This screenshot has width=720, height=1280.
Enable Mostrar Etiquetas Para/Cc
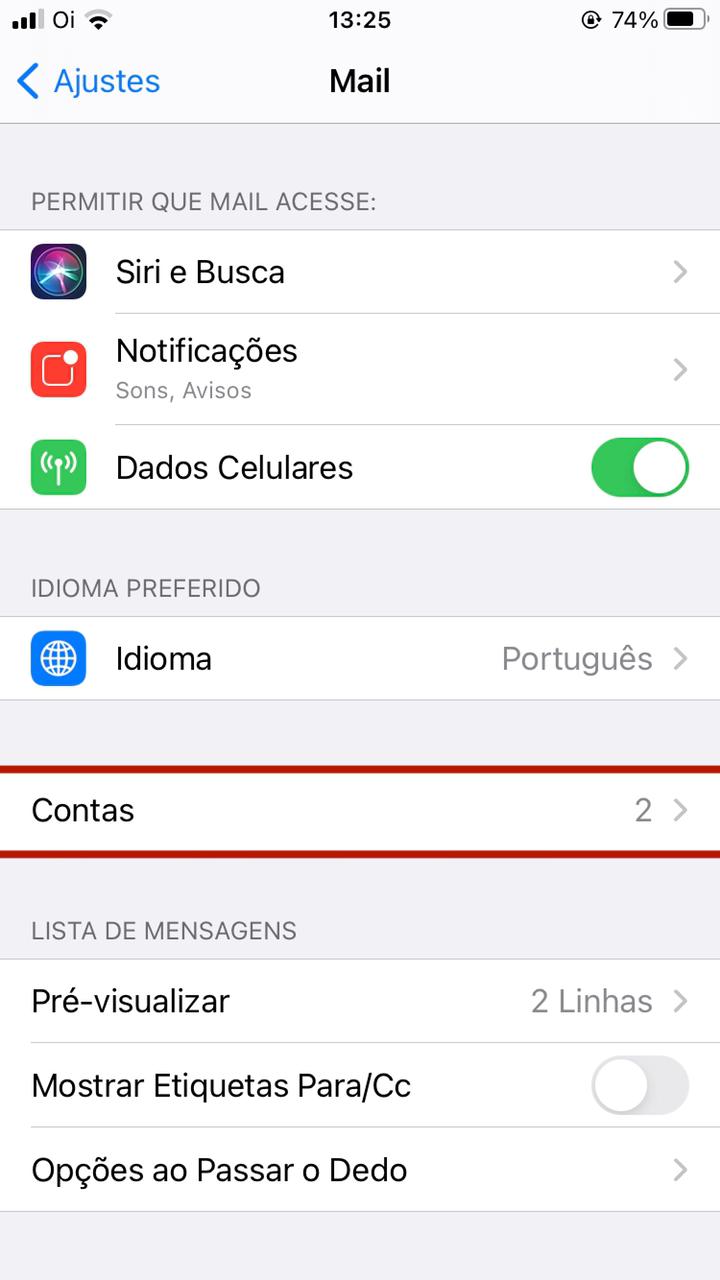point(639,1085)
